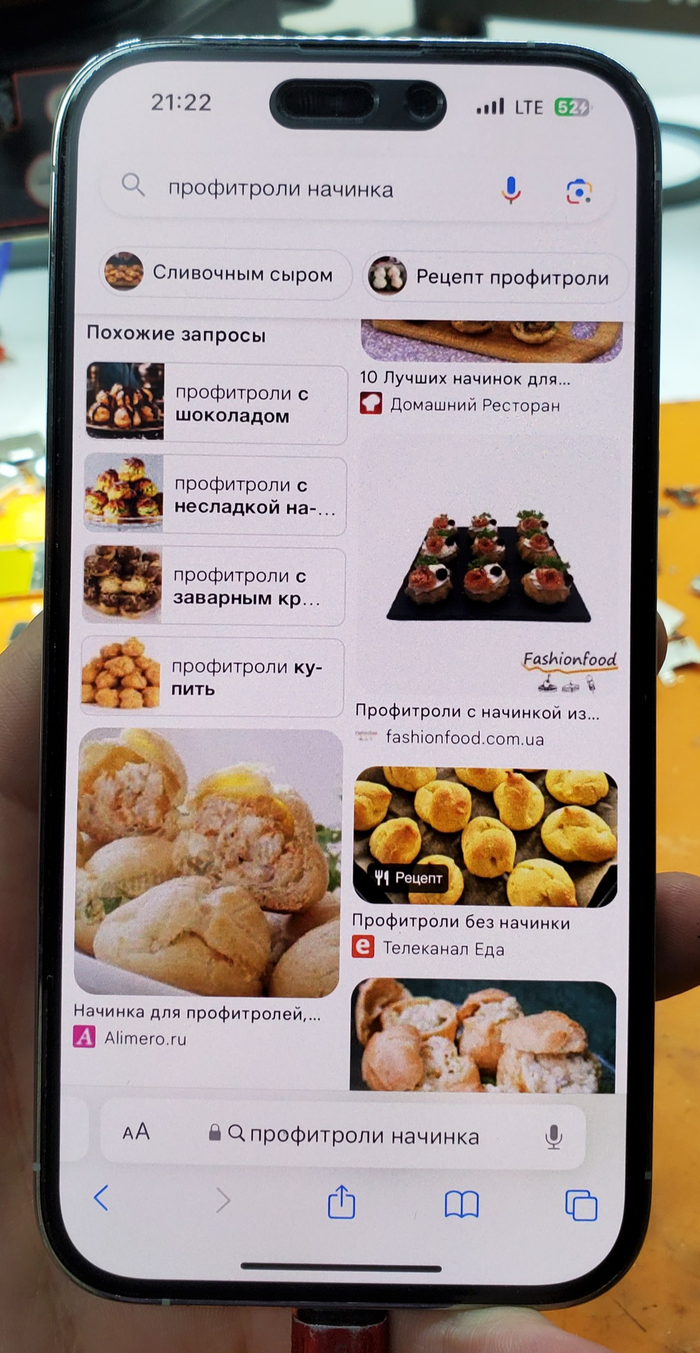Open related query профитроли с шоколадом
Viewport: 700px width, 1353px height.
point(216,405)
